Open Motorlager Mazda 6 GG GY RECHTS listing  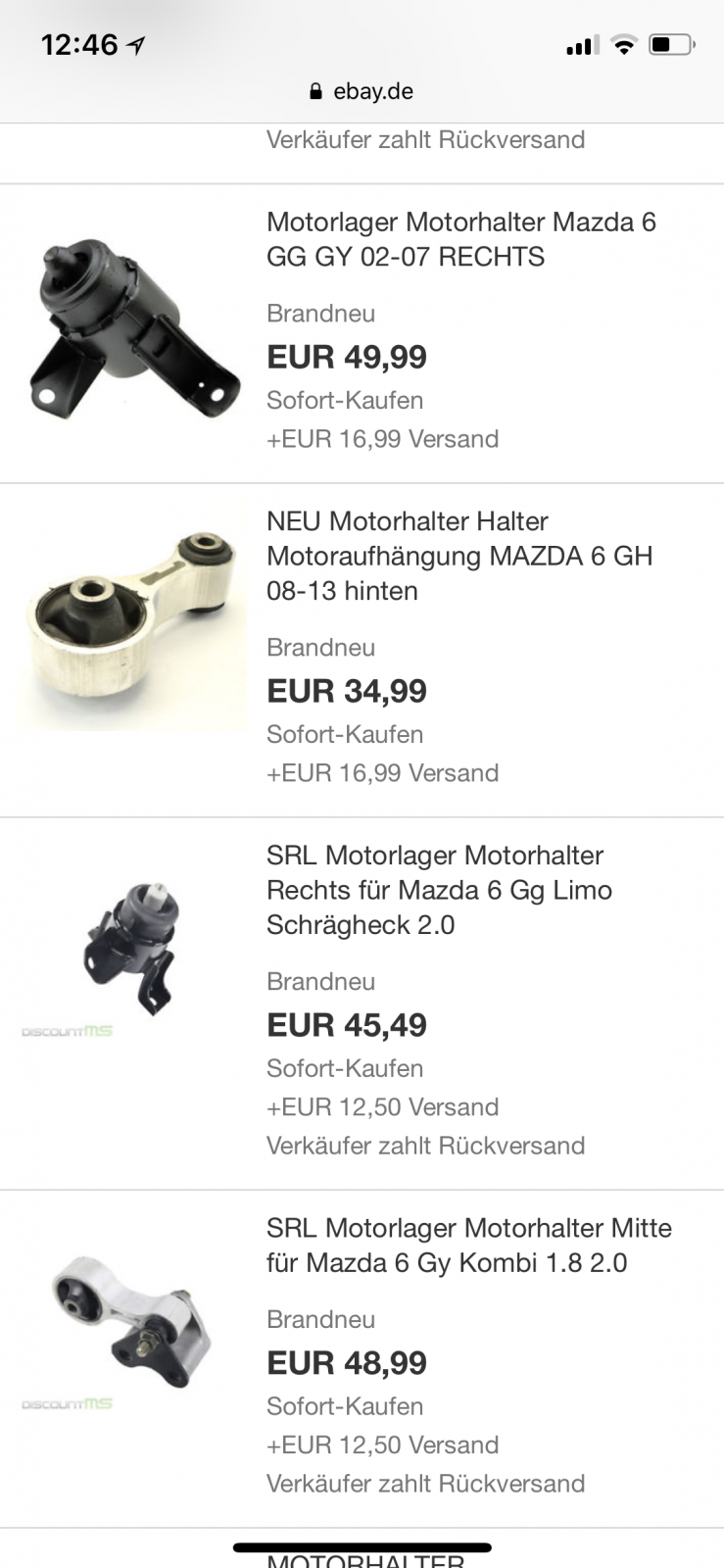461,239
